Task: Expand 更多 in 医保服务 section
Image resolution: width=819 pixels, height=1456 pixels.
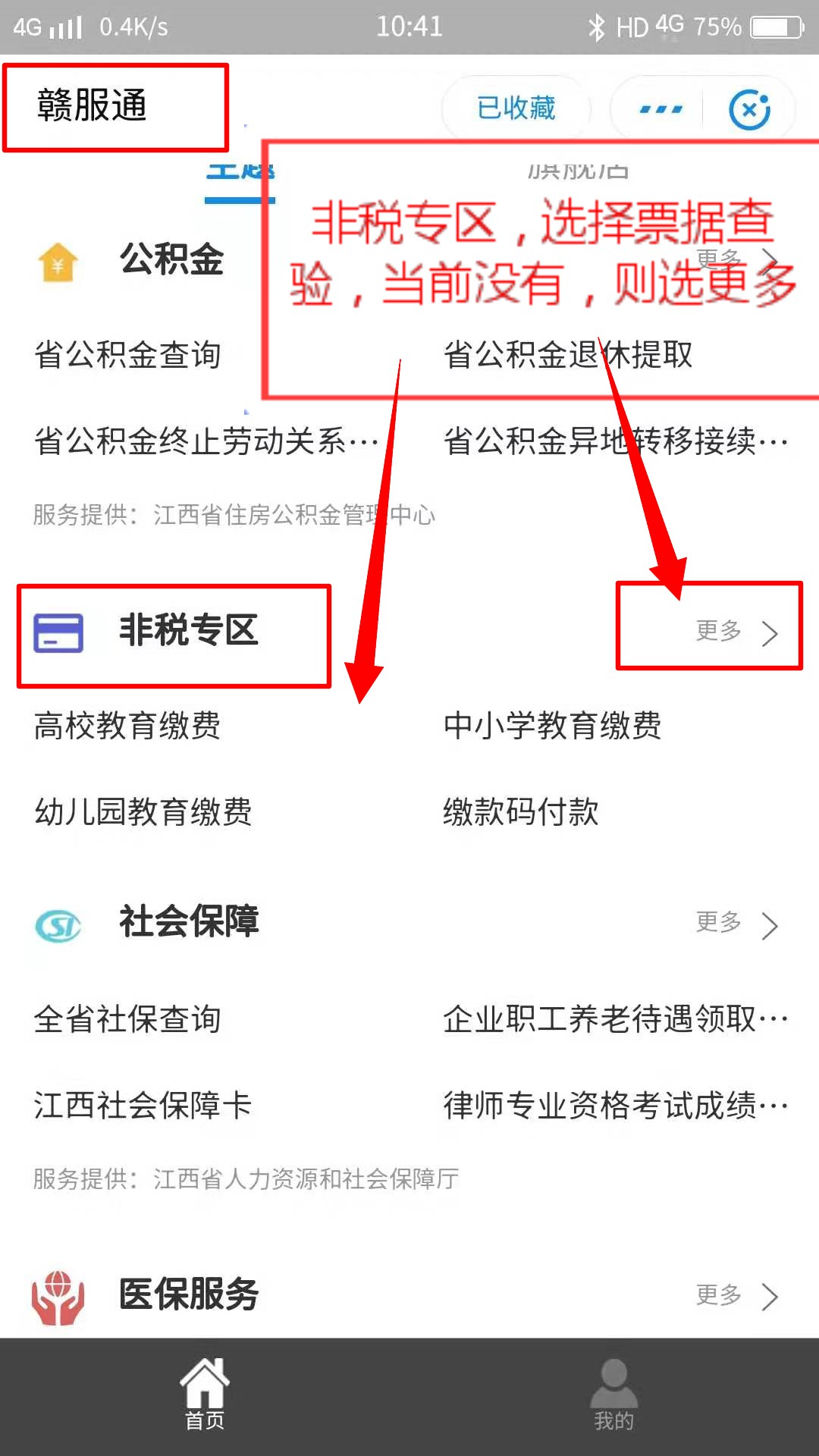Action: 736,1295
